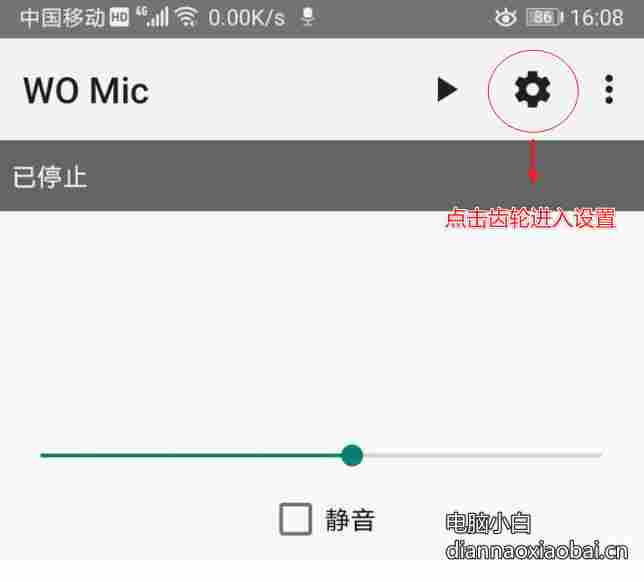The height and width of the screenshot is (582, 644).
Task: Start the WO Mic connection with play
Action: pyautogui.click(x=447, y=90)
